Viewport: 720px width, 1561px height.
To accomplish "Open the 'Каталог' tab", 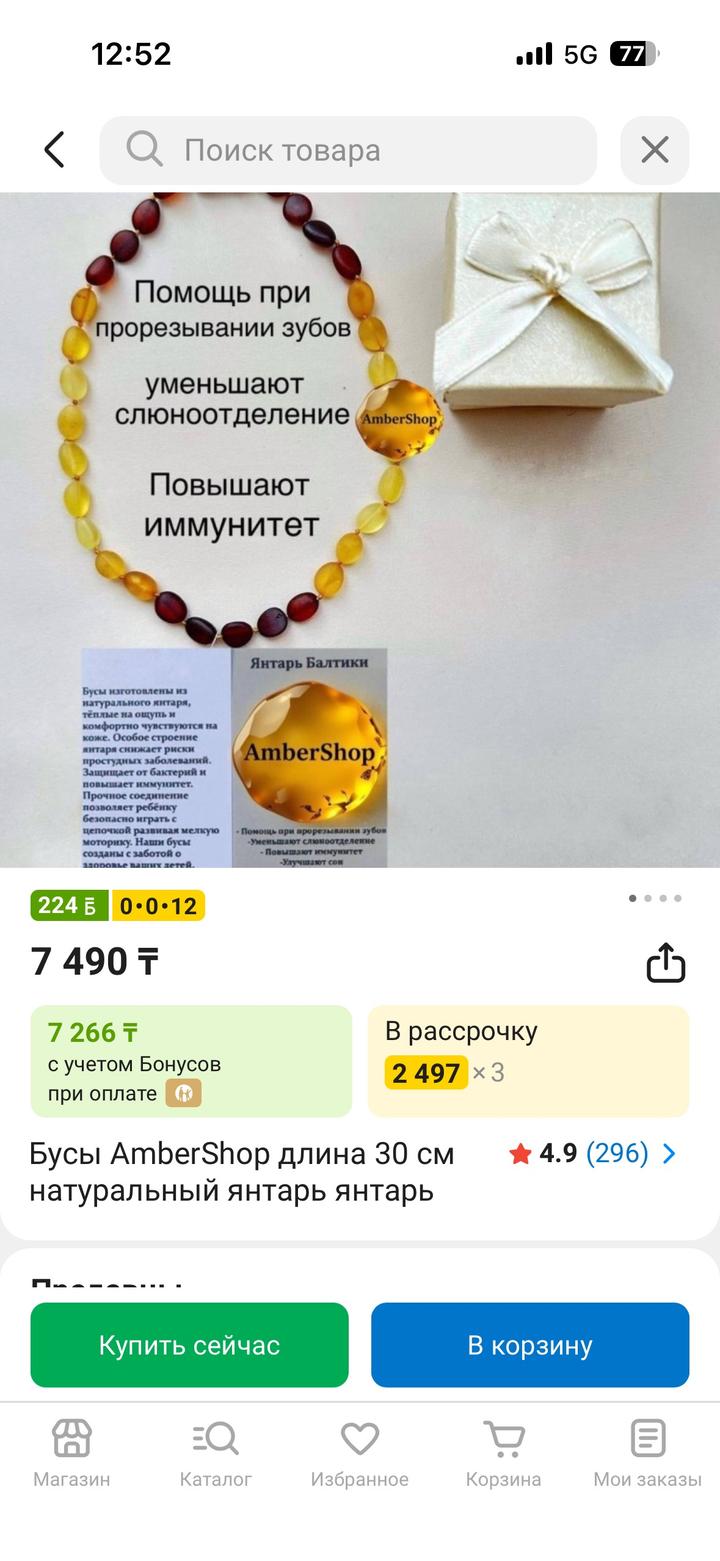I will click(x=216, y=1454).
